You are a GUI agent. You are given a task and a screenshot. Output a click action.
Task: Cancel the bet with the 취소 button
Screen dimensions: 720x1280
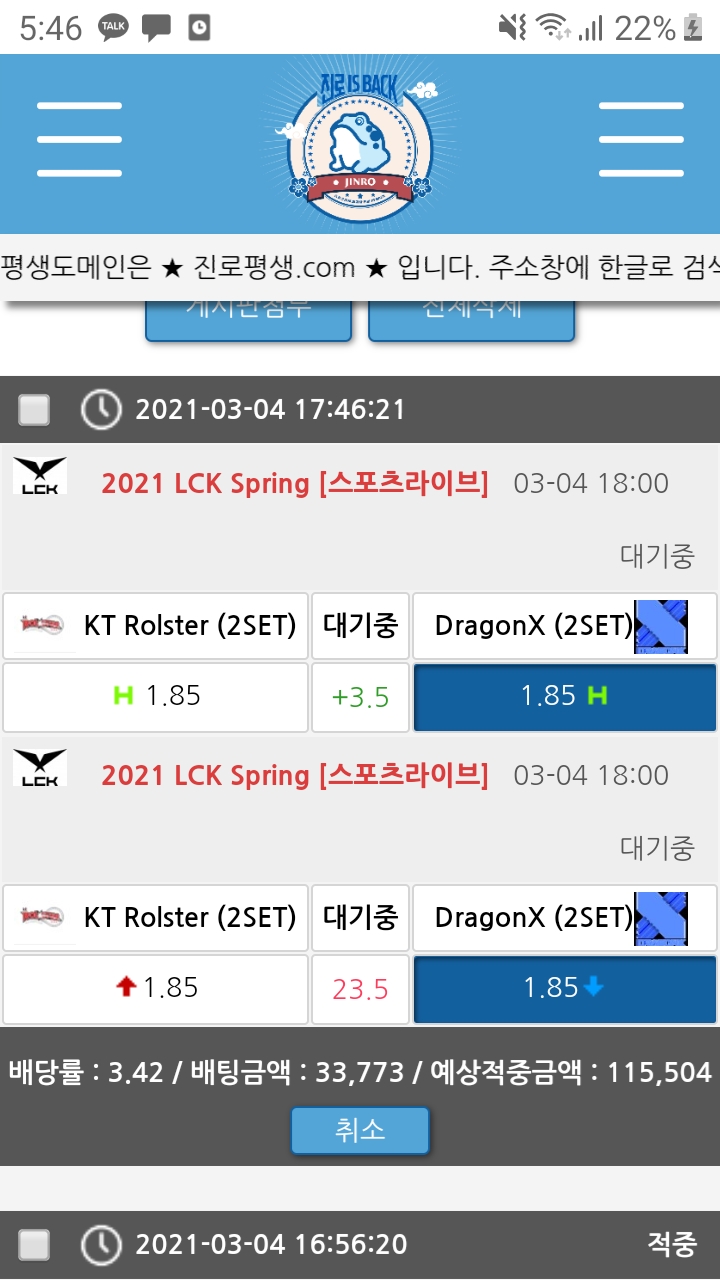point(360,1131)
